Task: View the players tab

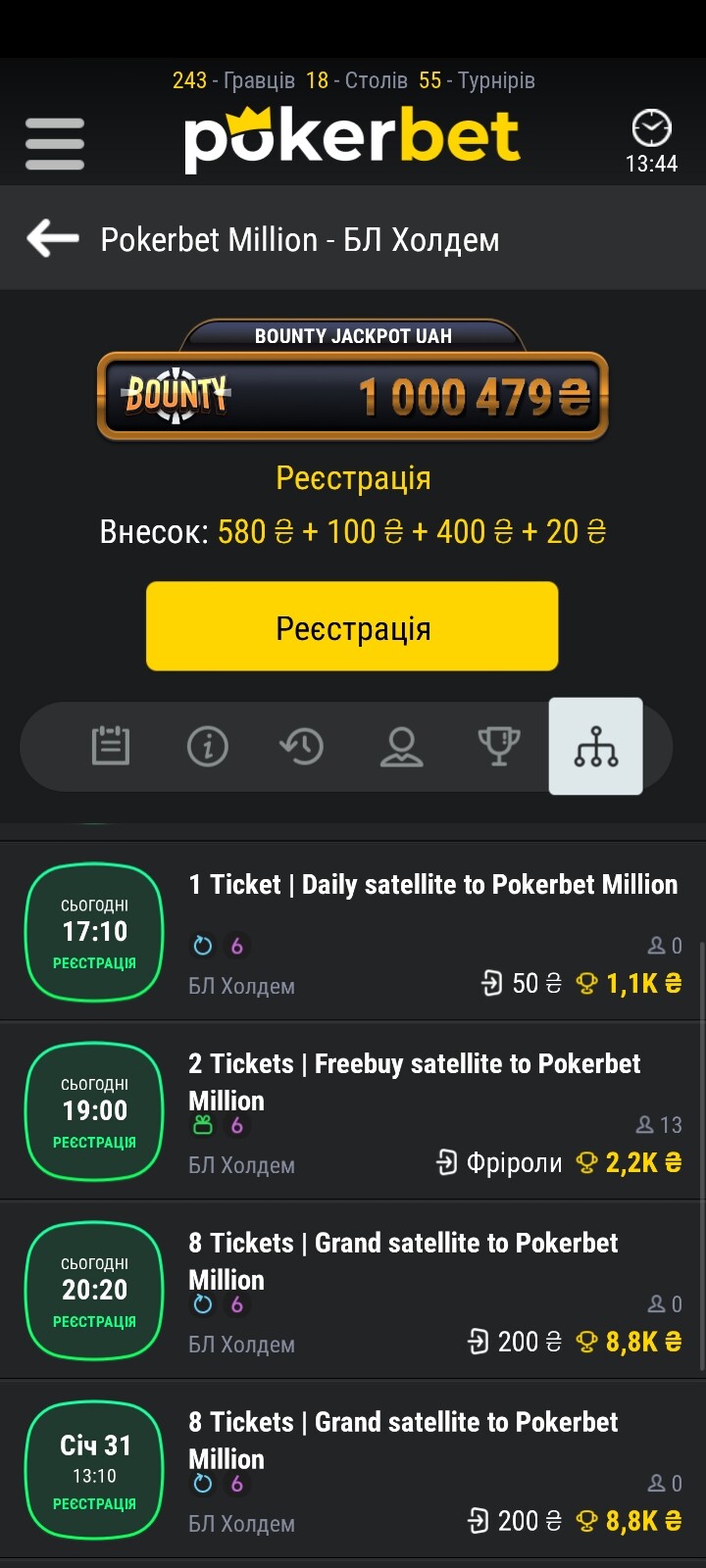Action: pos(401,747)
